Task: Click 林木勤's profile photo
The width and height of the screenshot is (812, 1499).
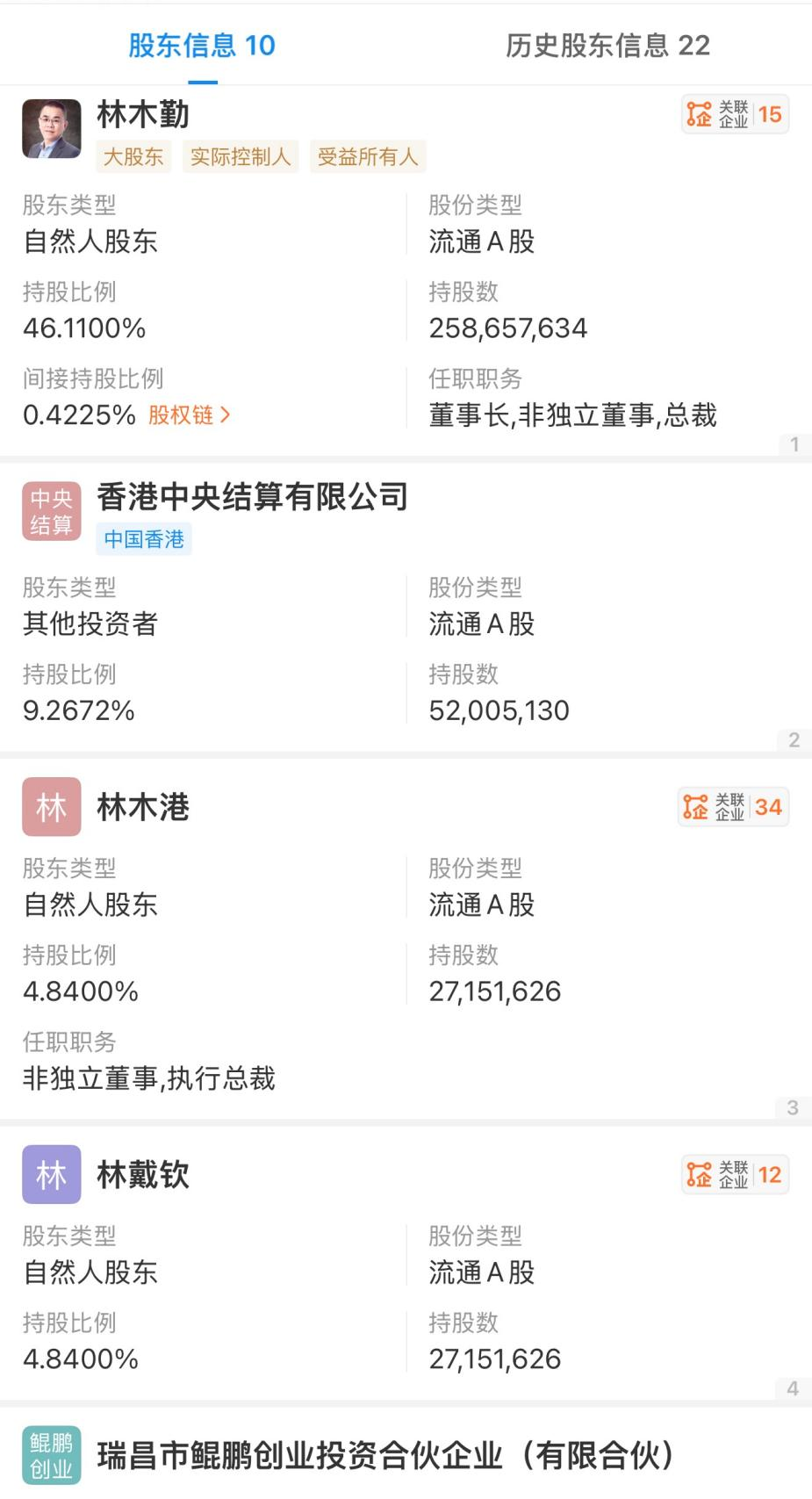Action: [x=51, y=127]
